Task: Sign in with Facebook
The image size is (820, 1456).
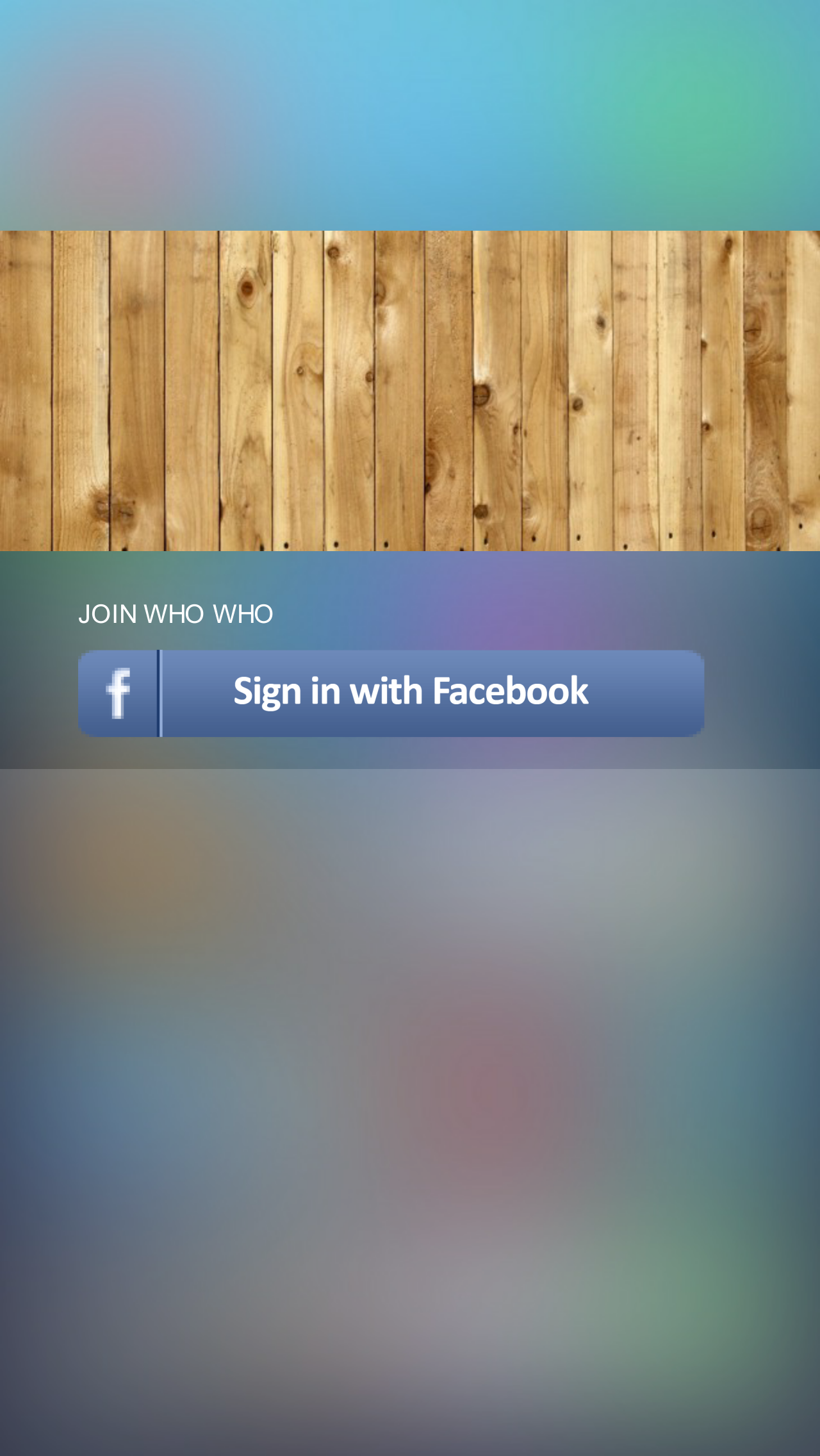Action: (391, 693)
